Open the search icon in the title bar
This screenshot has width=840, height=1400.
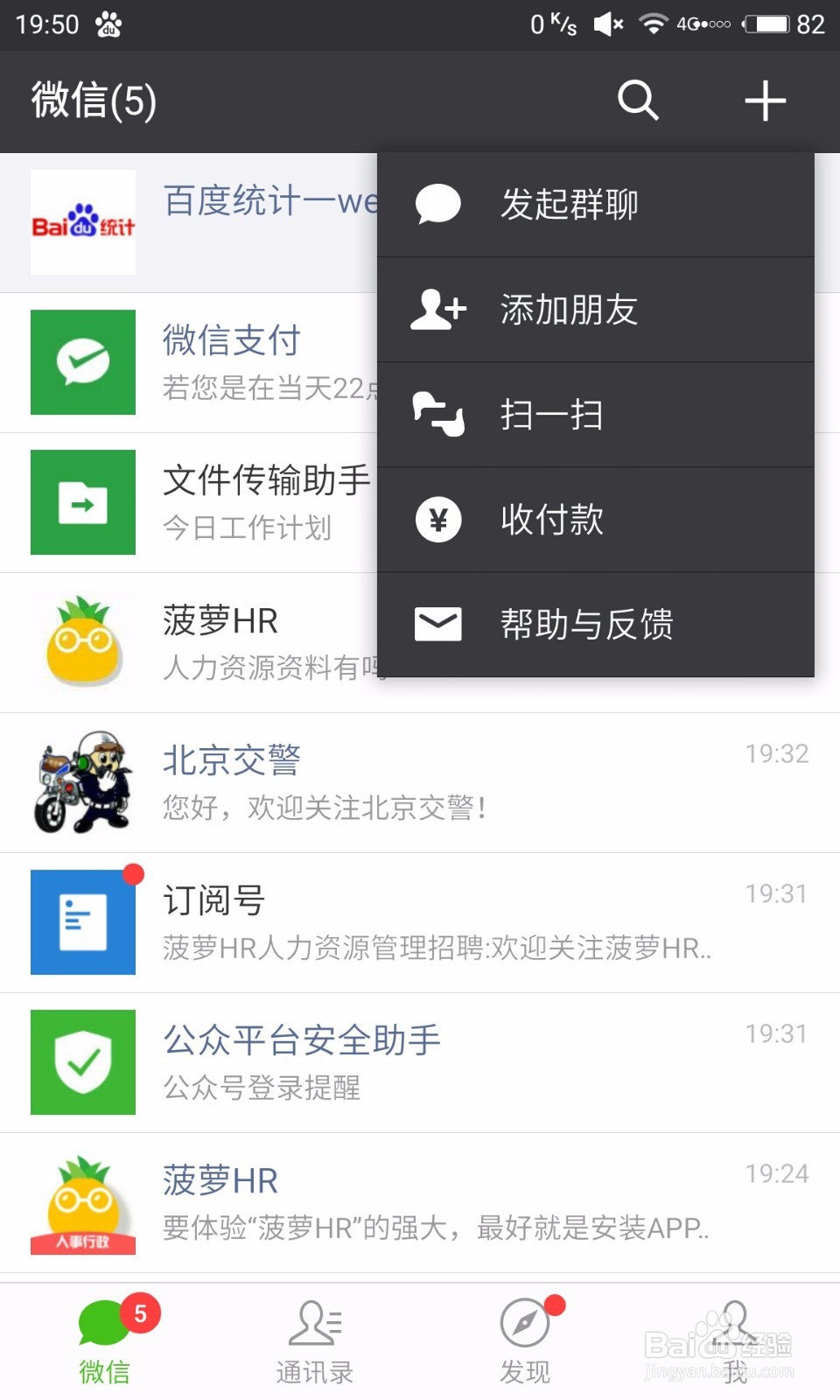(x=638, y=101)
